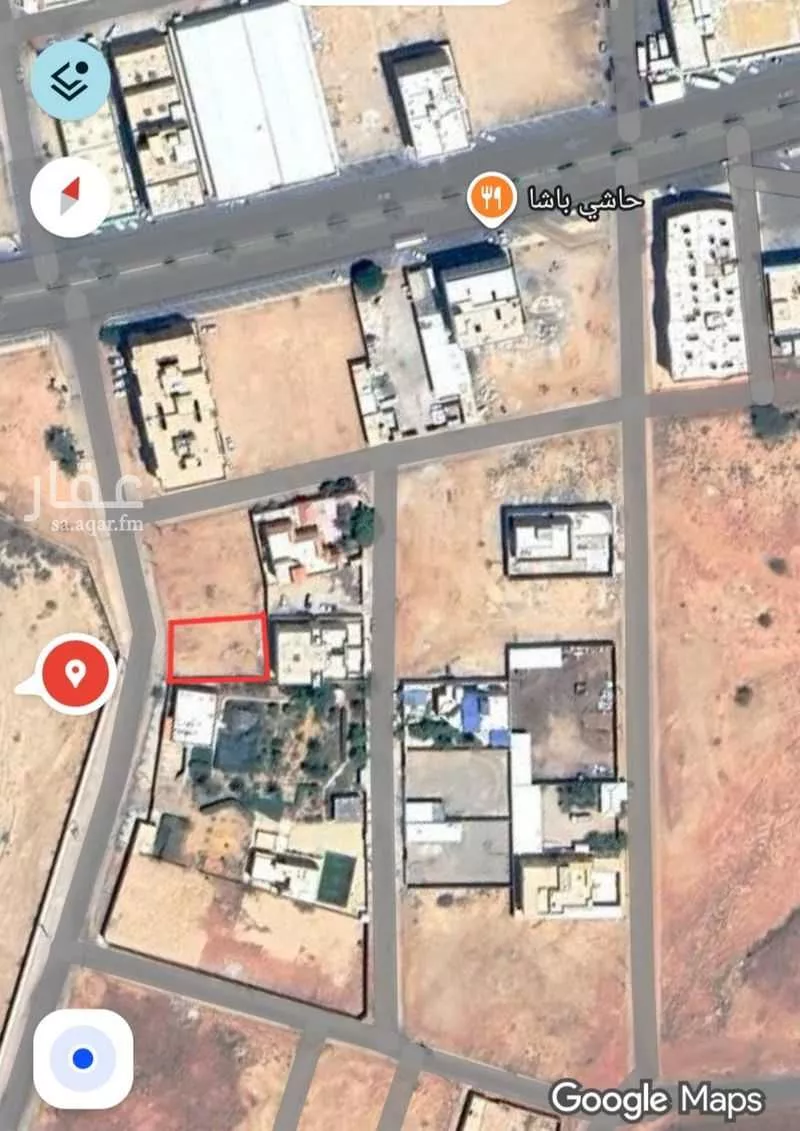Viewport: 800px width, 1131px height.
Task: Tap the fork-and-knife symbol on the restaurant pin
Action: pos(489,195)
